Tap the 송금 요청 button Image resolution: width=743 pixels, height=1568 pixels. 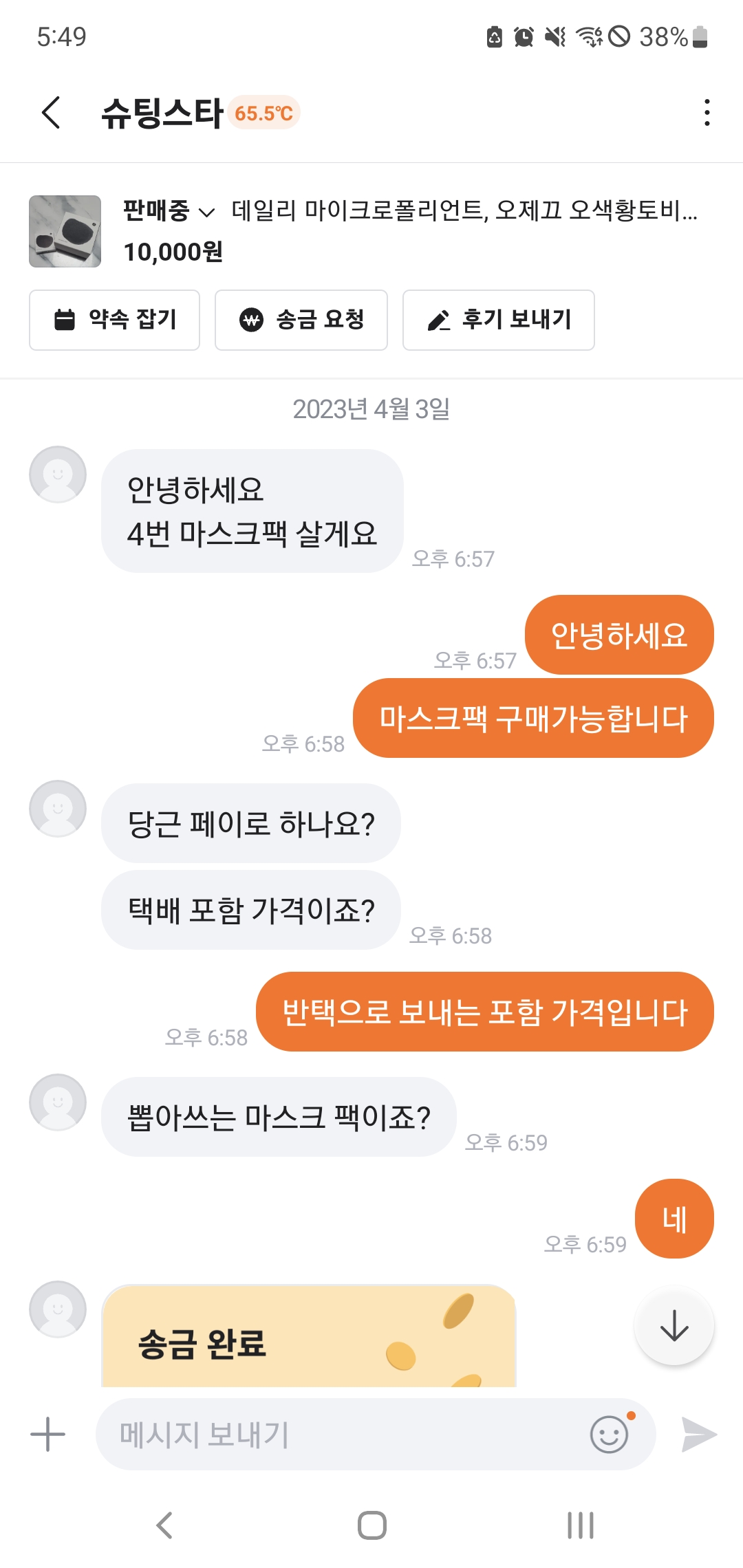(x=301, y=320)
